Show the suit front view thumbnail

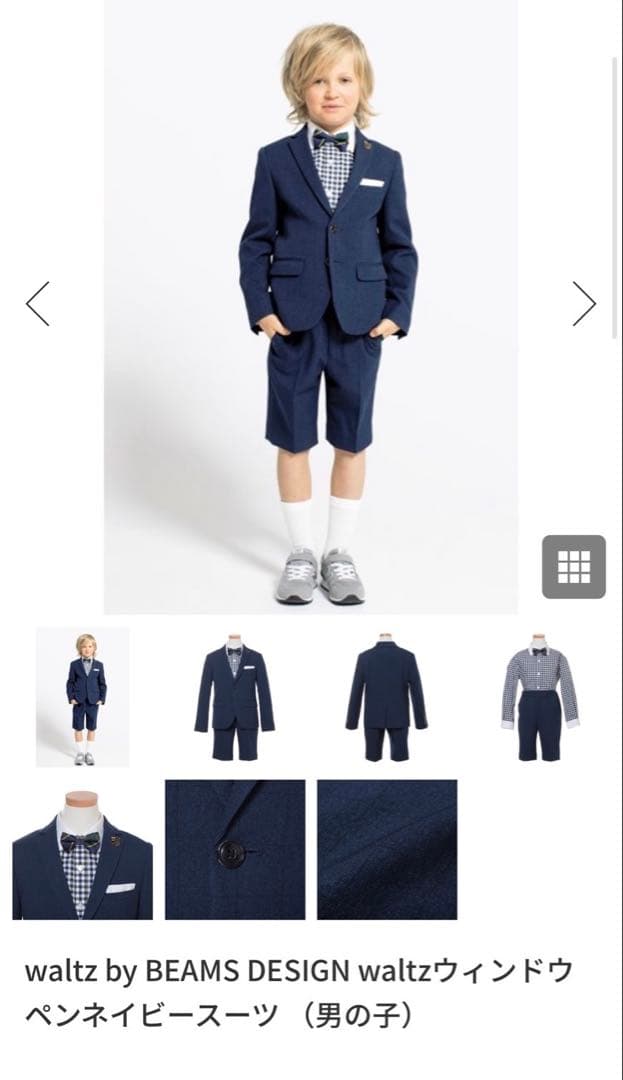tap(234, 697)
